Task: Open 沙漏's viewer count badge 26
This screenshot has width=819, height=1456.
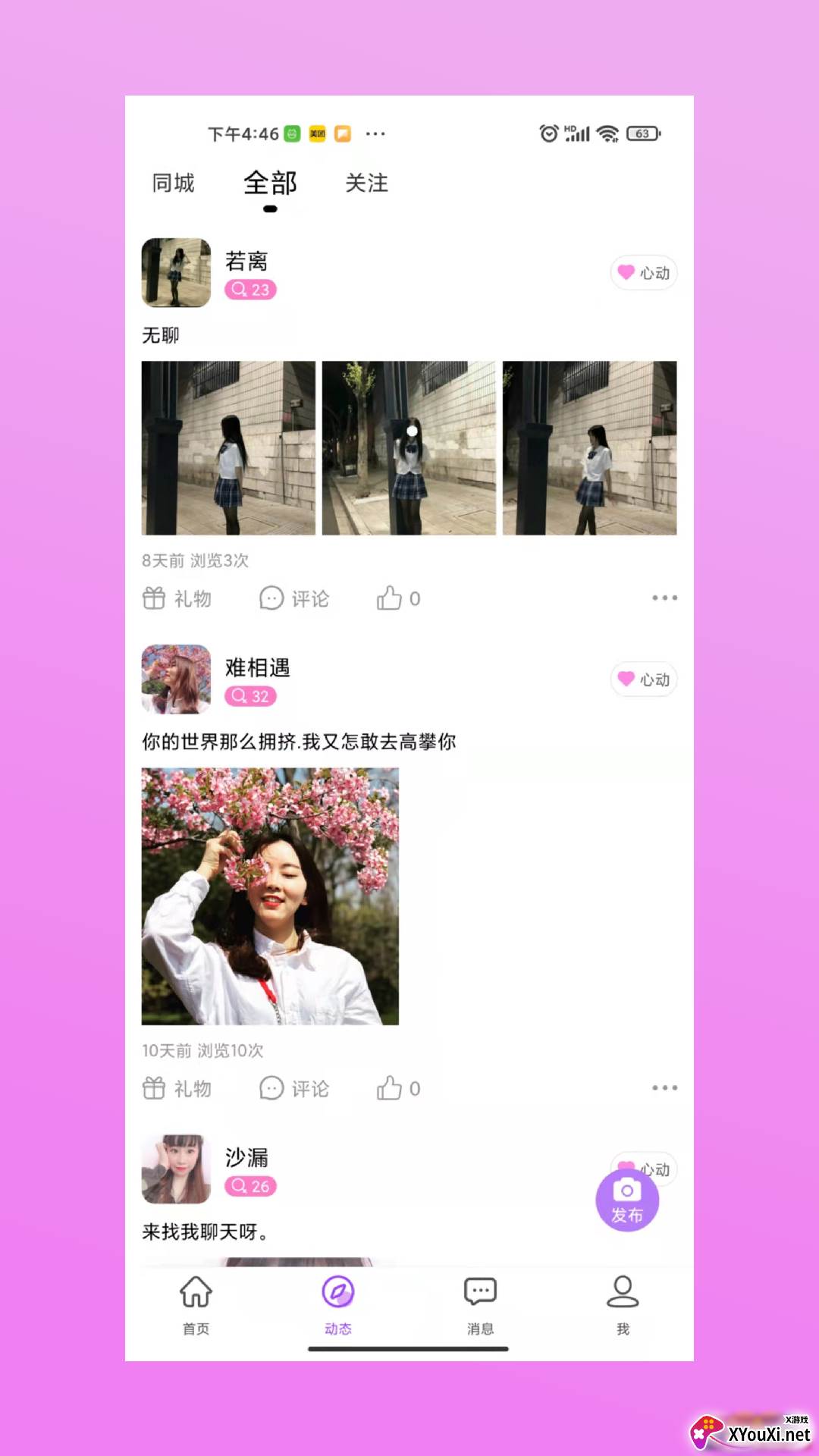Action: 251,1186
